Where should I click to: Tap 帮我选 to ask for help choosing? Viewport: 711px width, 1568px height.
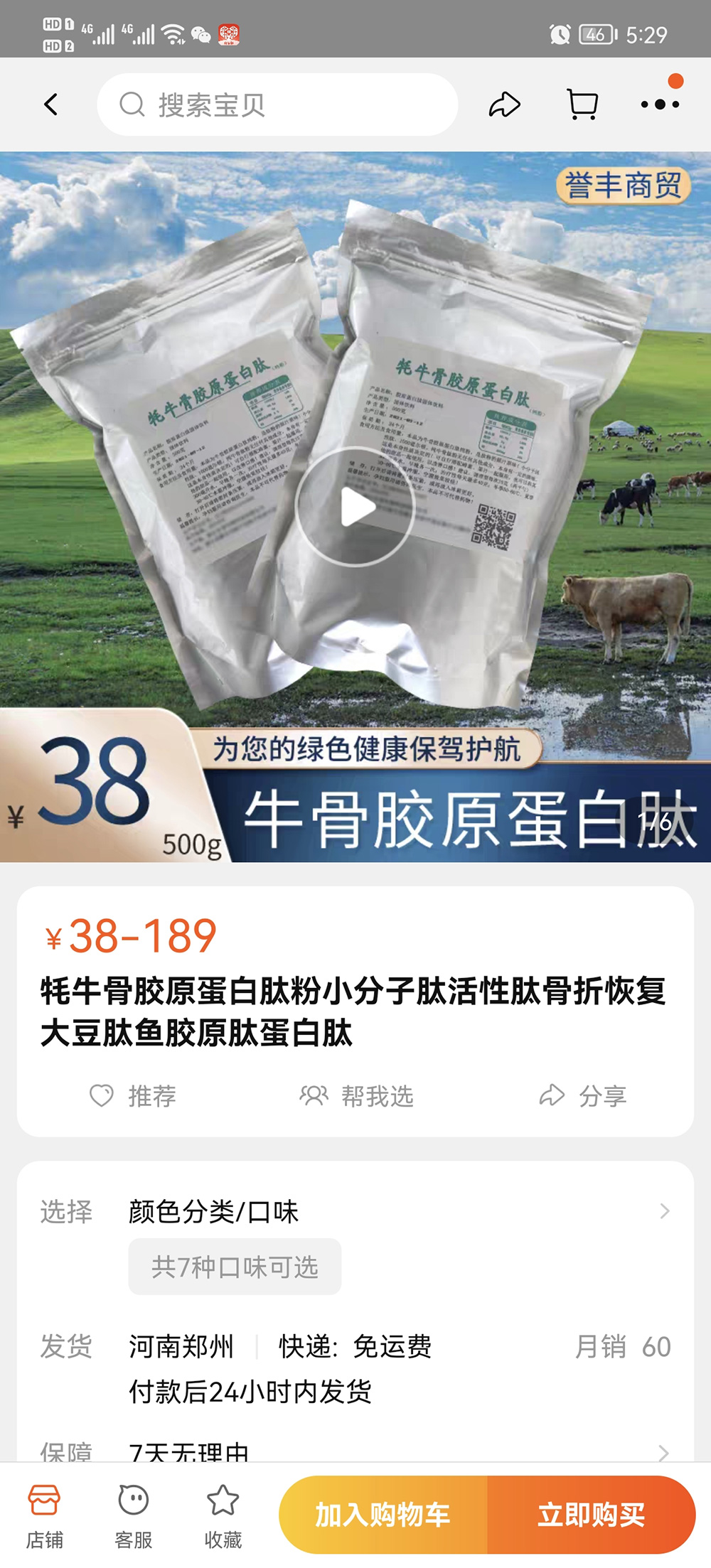coord(356,1095)
